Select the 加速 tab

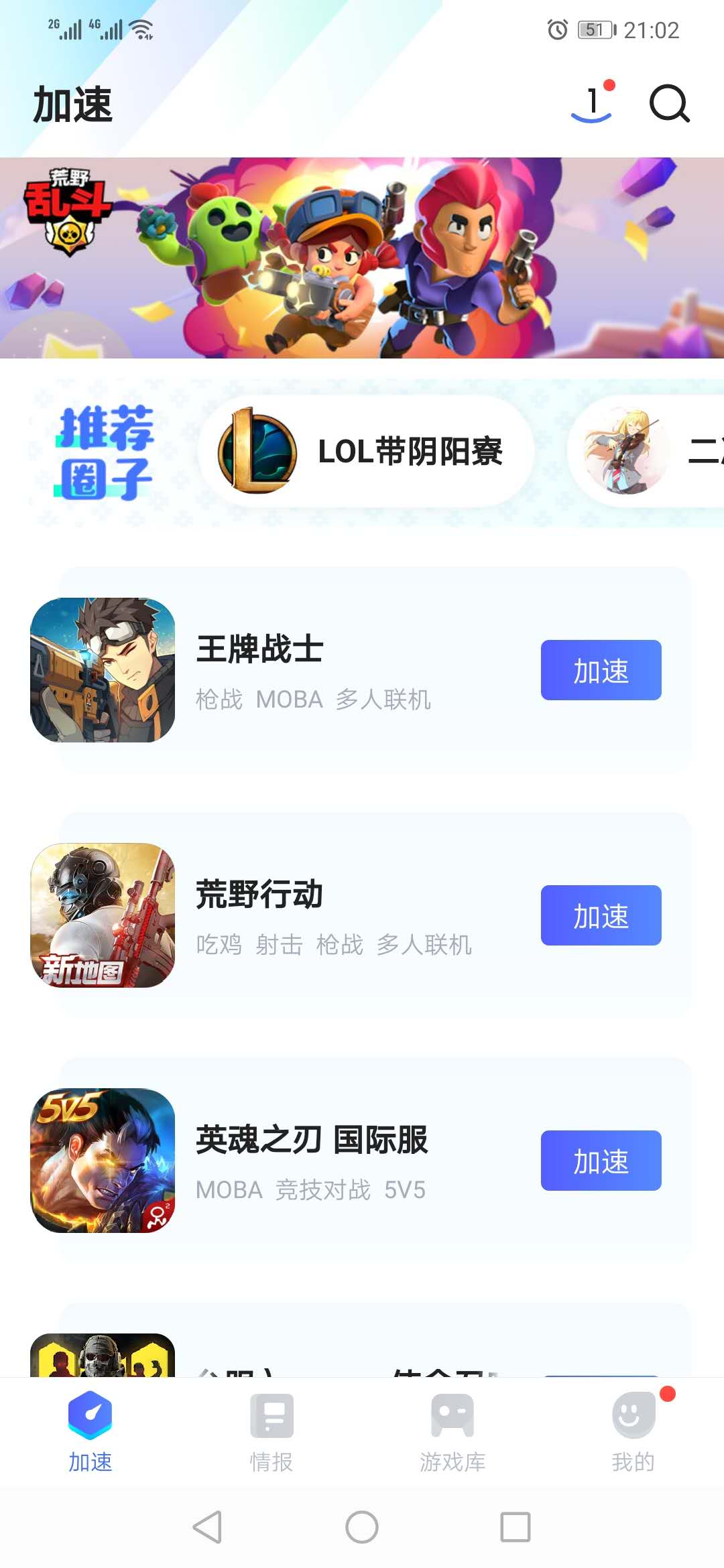[90, 1432]
